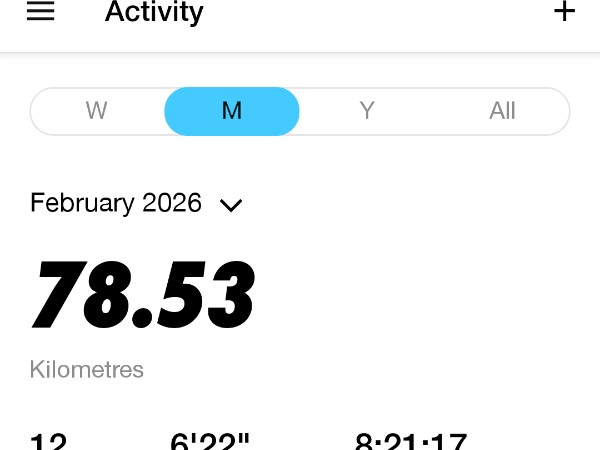Viewport: 600px width, 450px height.
Task: Add a new activity with plus icon
Action: (565, 12)
